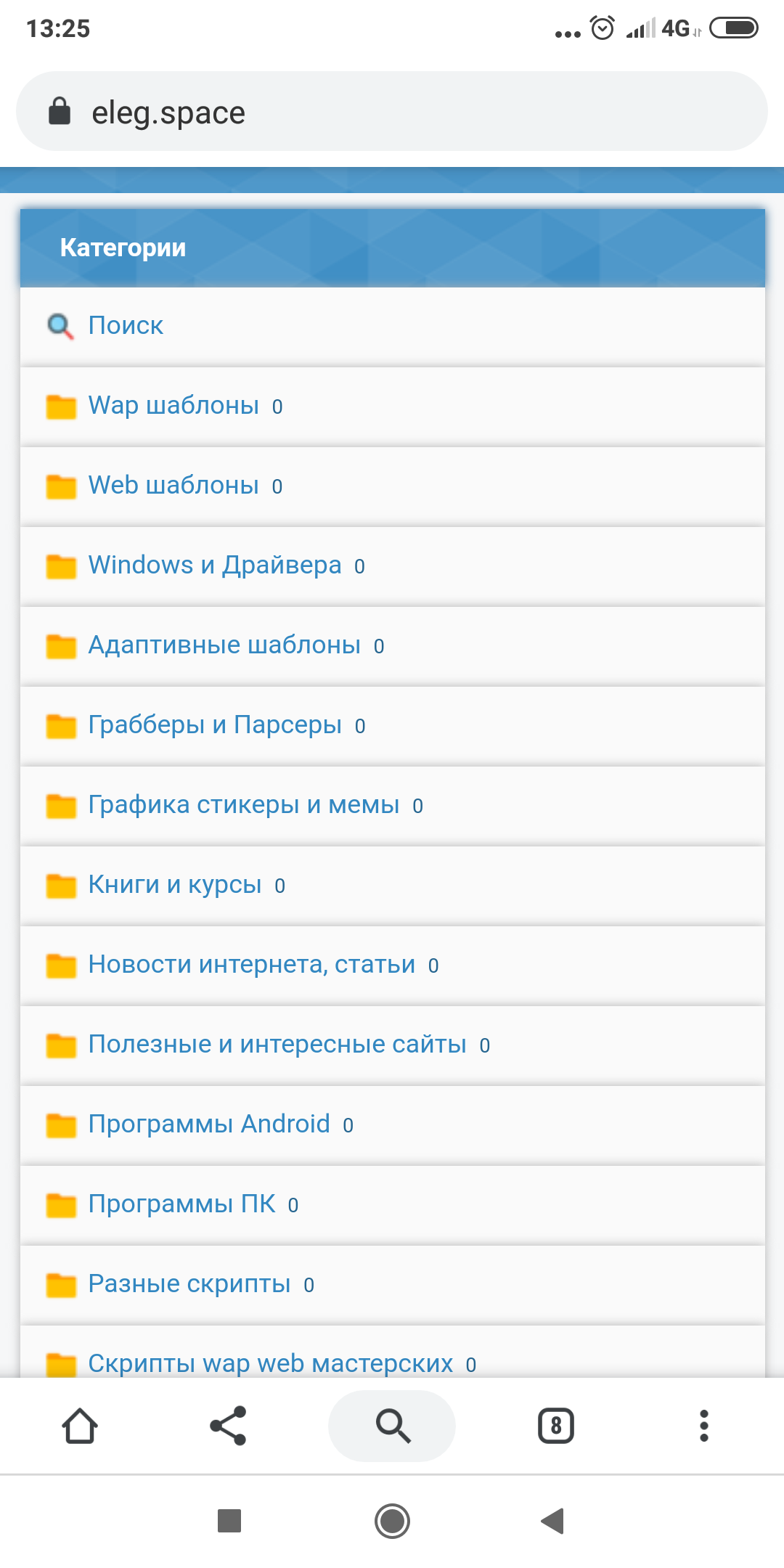Select Программы Android category

click(x=209, y=1124)
